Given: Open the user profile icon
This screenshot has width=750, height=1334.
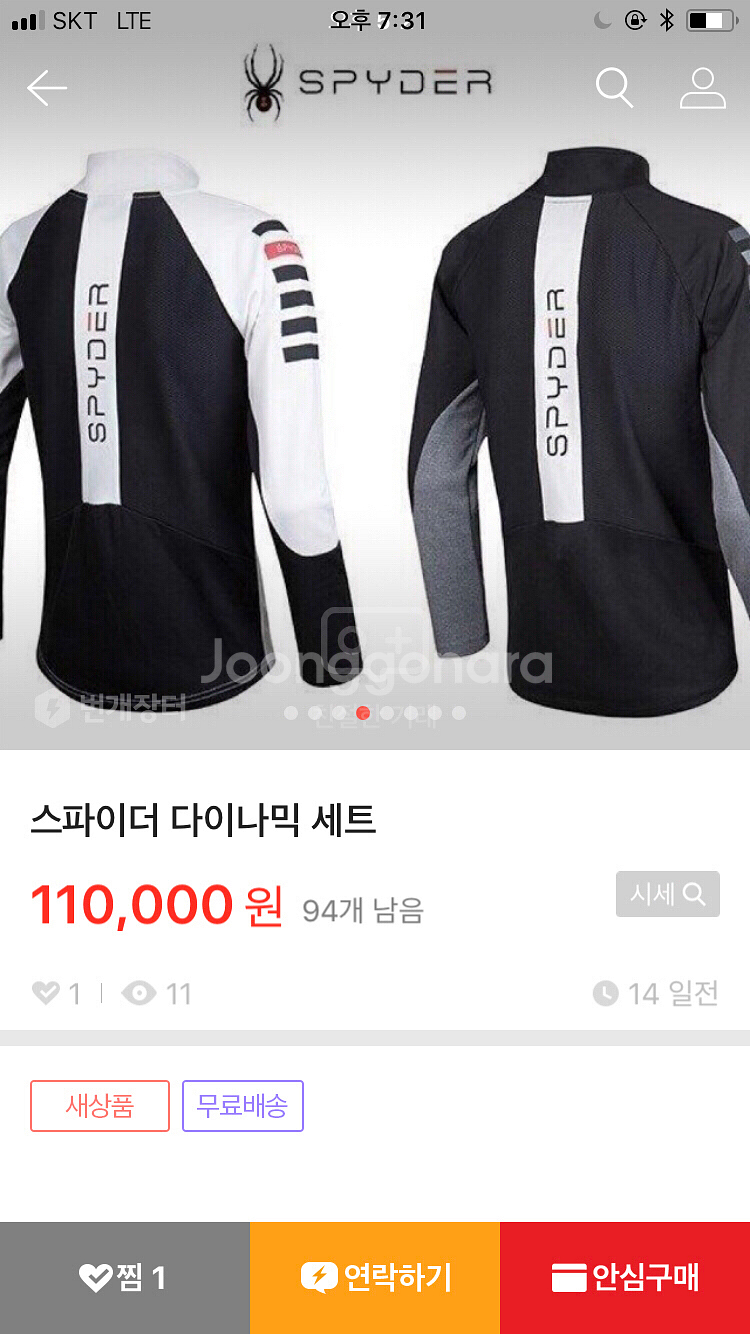Looking at the screenshot, I should pos(702,88).
